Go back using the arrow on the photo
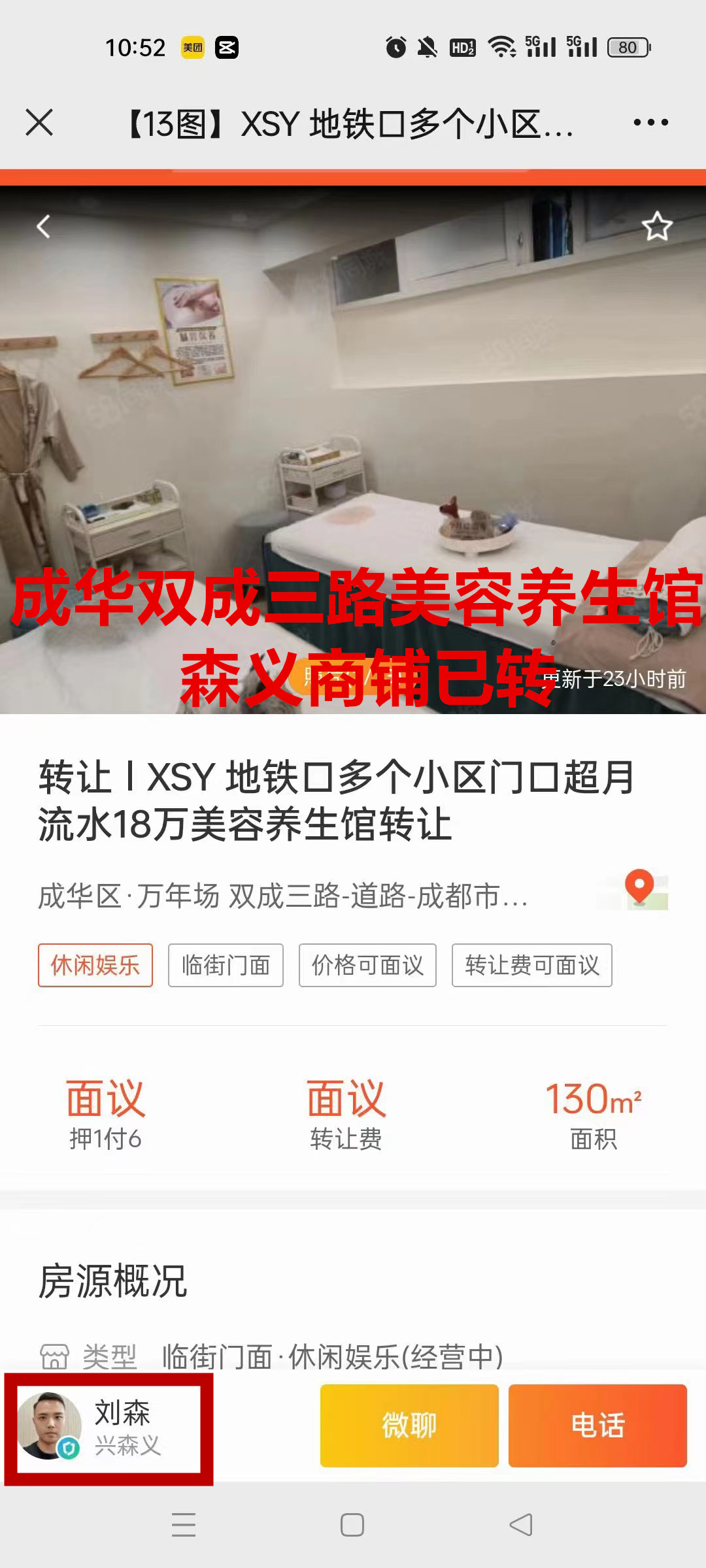Image resolution: width=706 pixels, height=1568 pixels. 43,227
